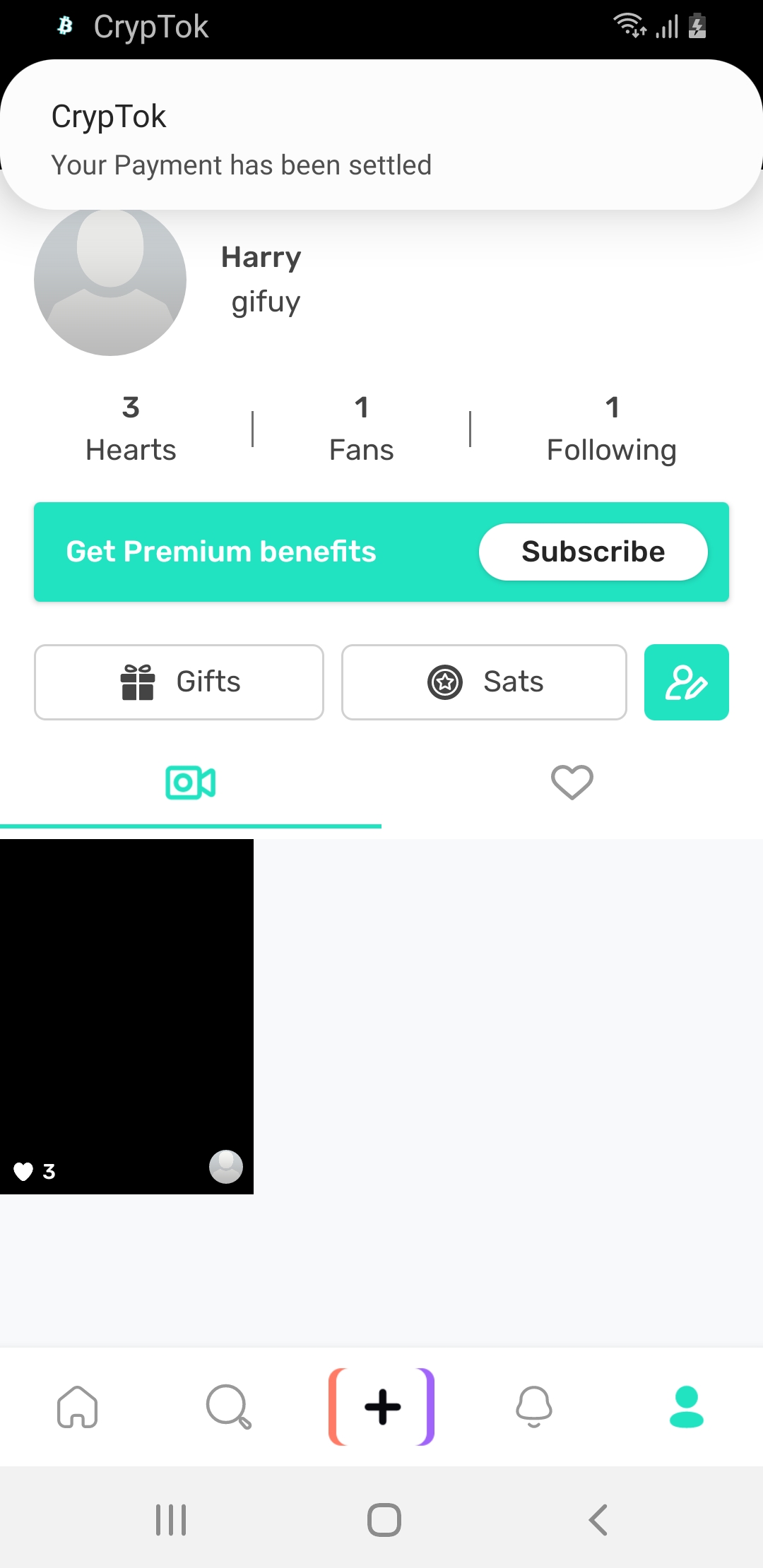The image size is (763, 1568).
Task: Go to the home feed
Action: click(x=77, y=1406)
